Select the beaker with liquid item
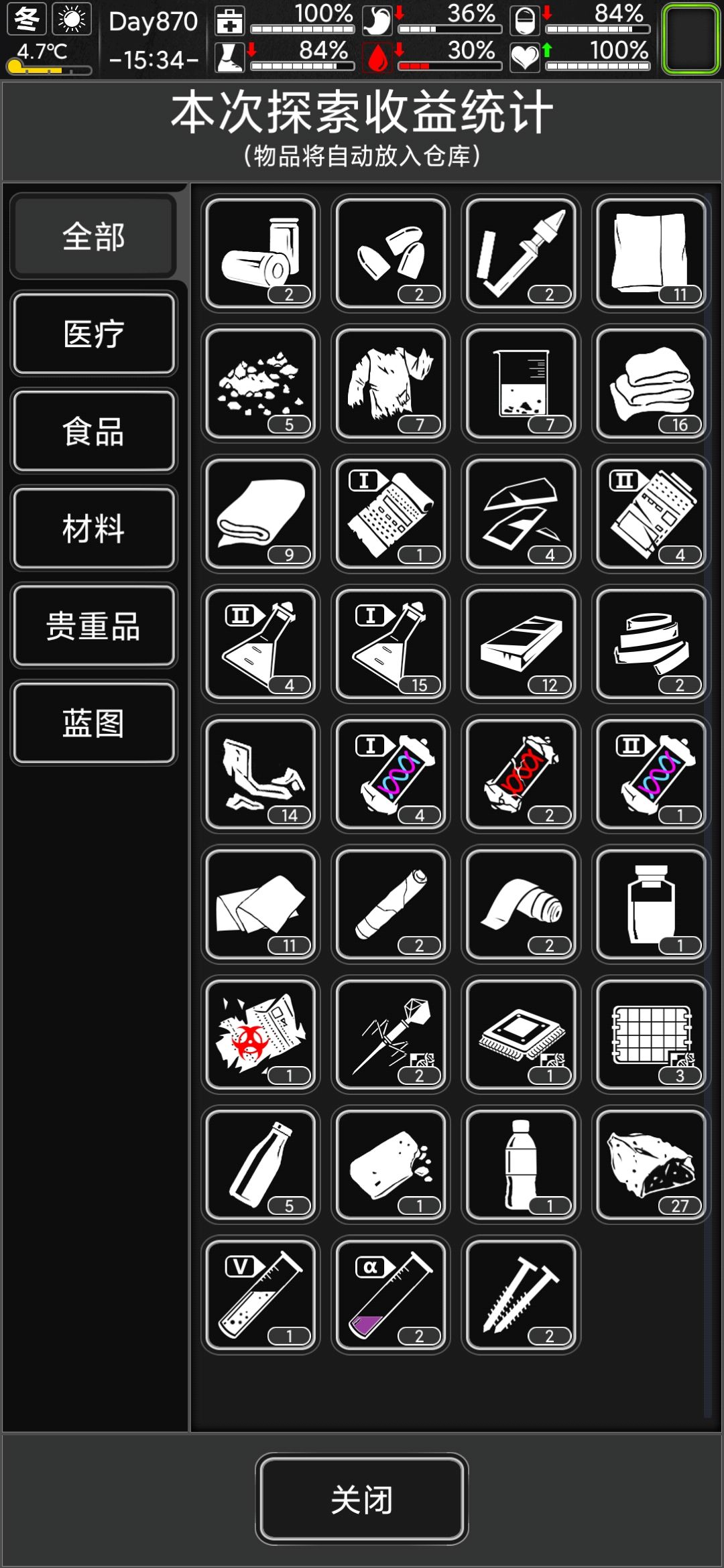724x1568 pixels. click(520, 384)
